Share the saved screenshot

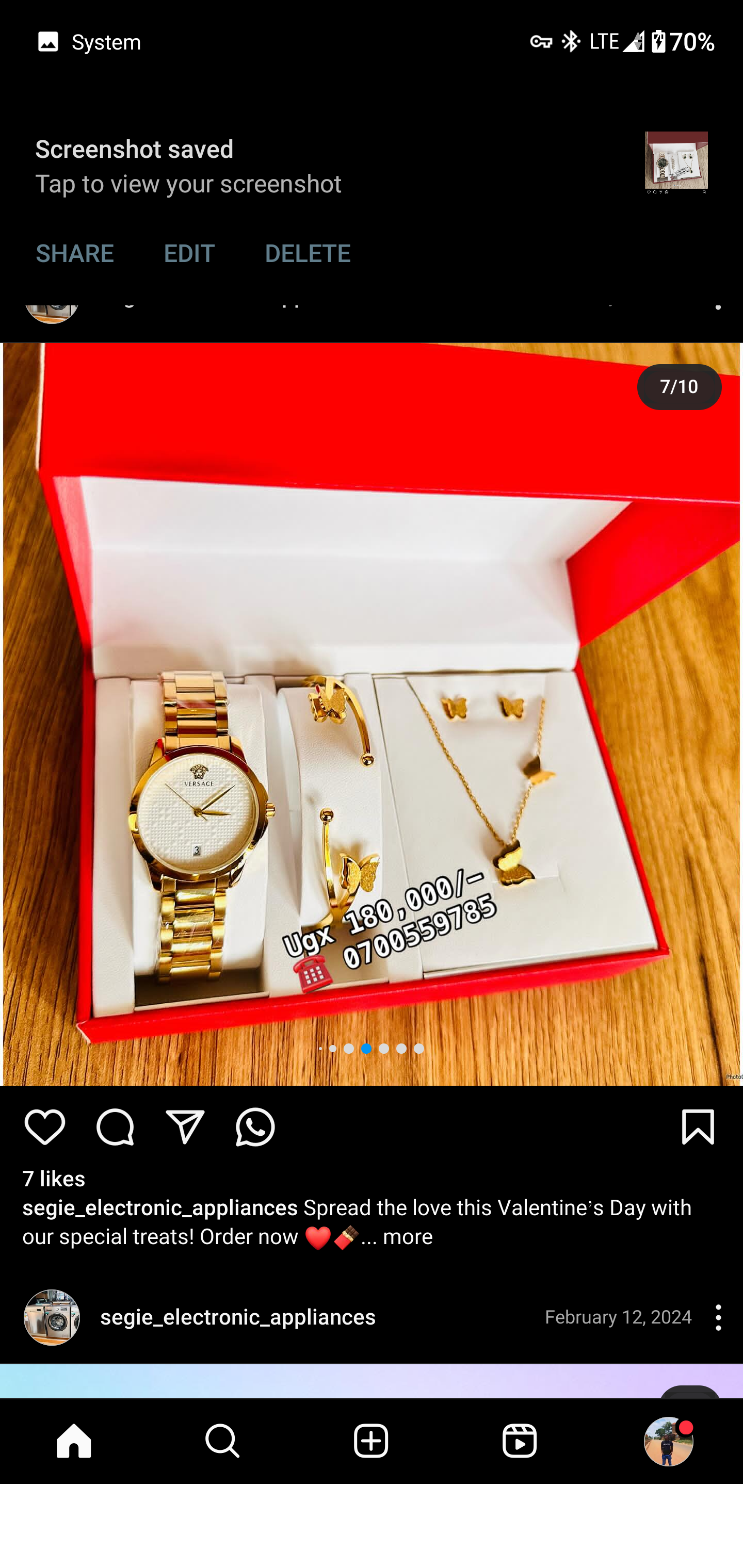[74, 253]
